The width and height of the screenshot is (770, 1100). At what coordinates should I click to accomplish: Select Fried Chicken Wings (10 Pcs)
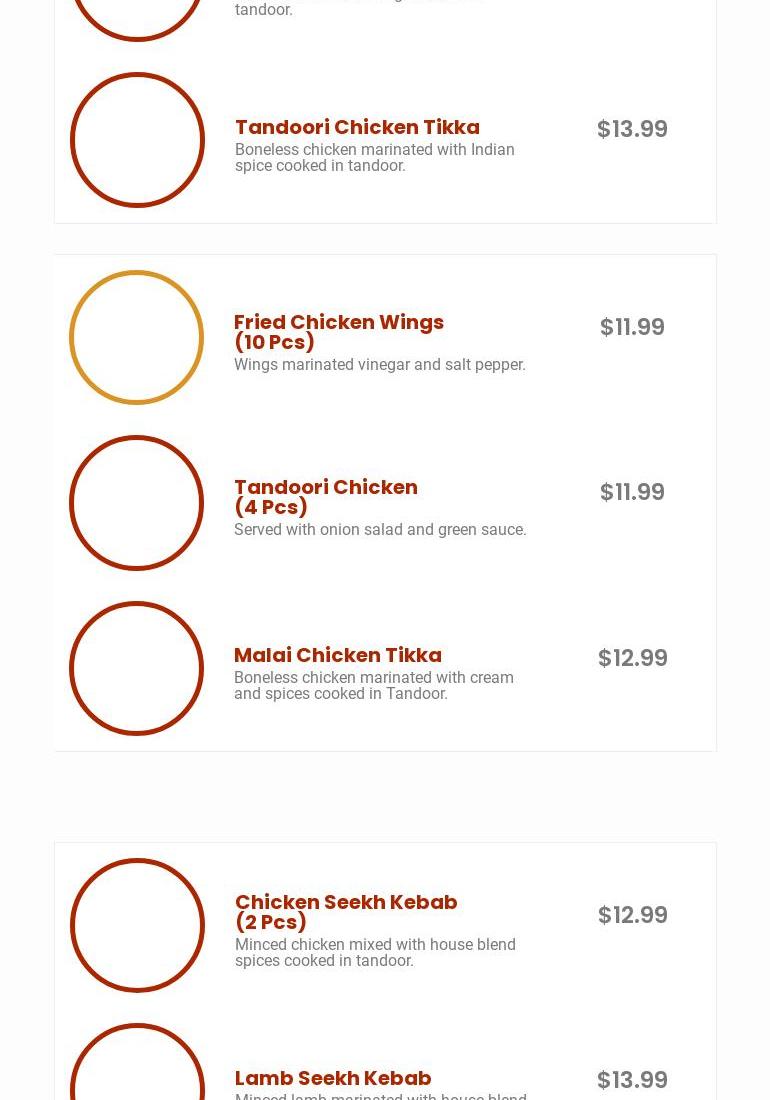(338, 332)
